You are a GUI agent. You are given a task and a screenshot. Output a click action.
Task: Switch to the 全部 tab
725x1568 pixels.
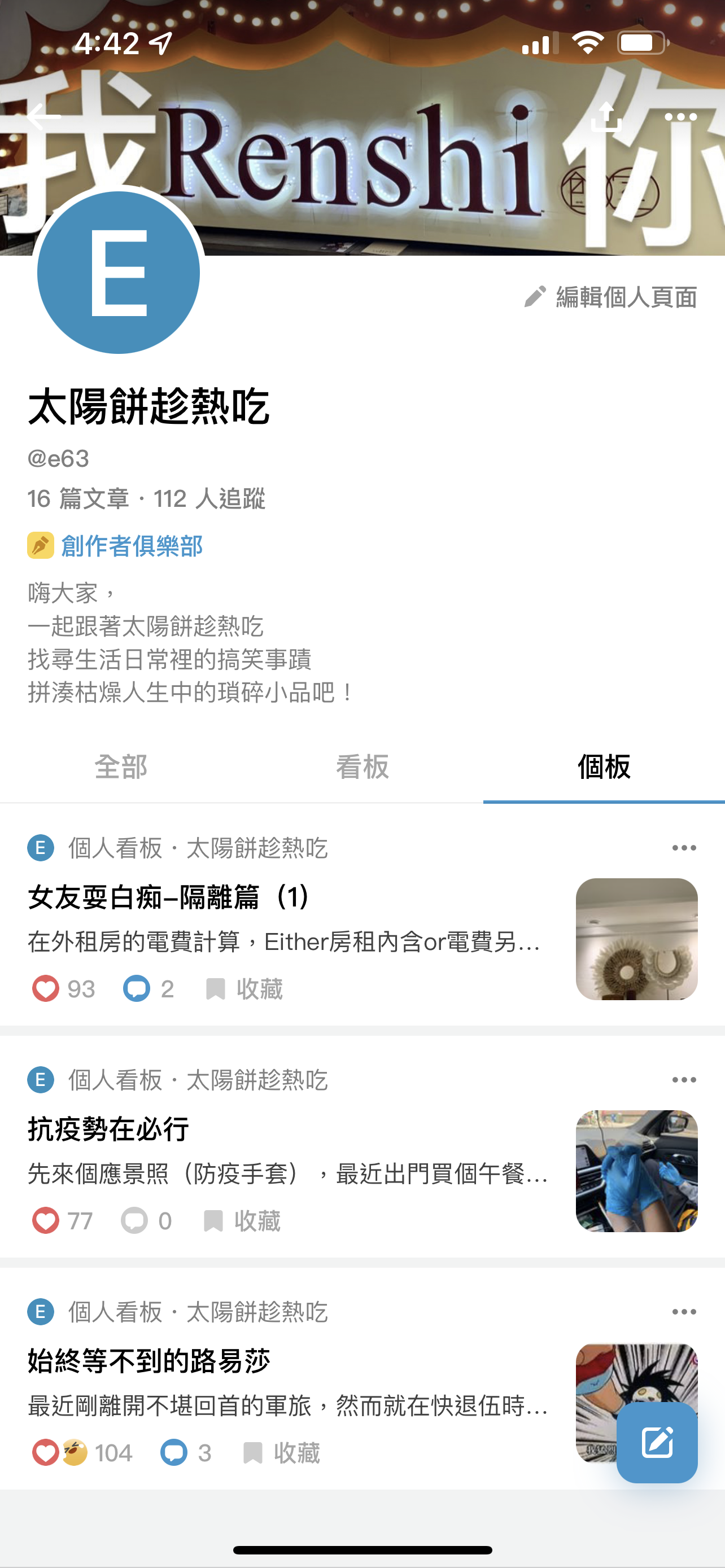click(120, 767)
